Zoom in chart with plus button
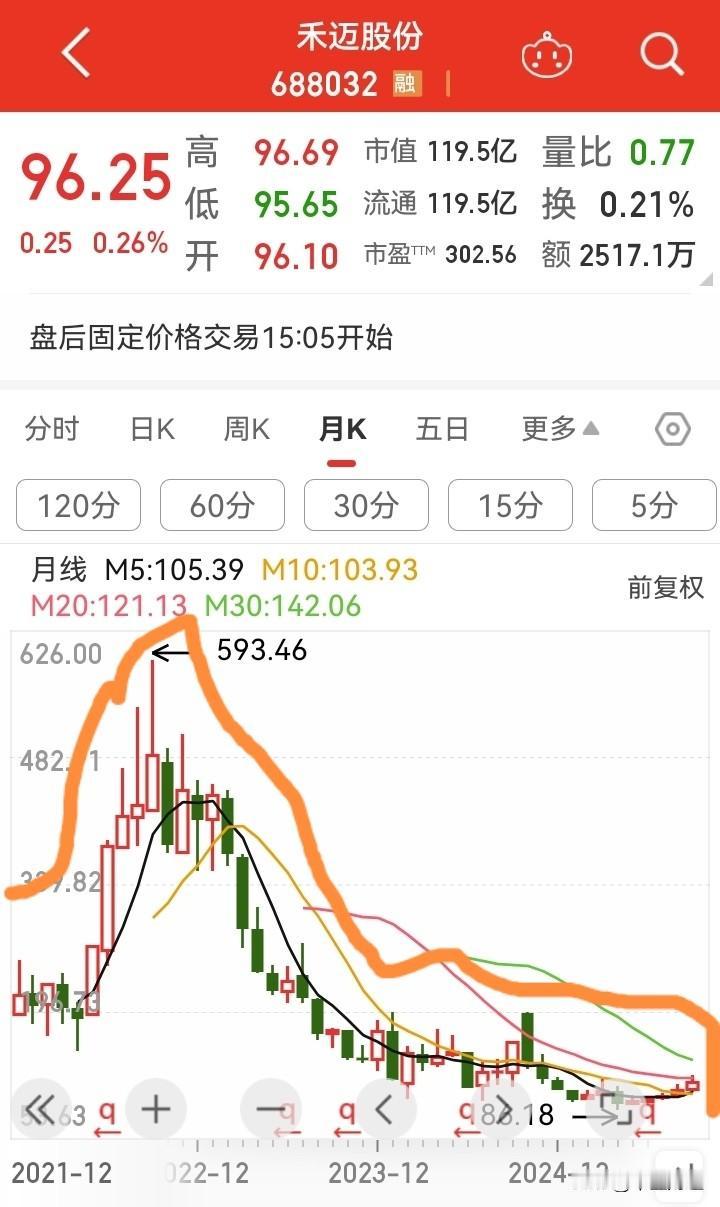Image resolution: width=720 pixels, height=1207 pixels. click(156, 1109)
